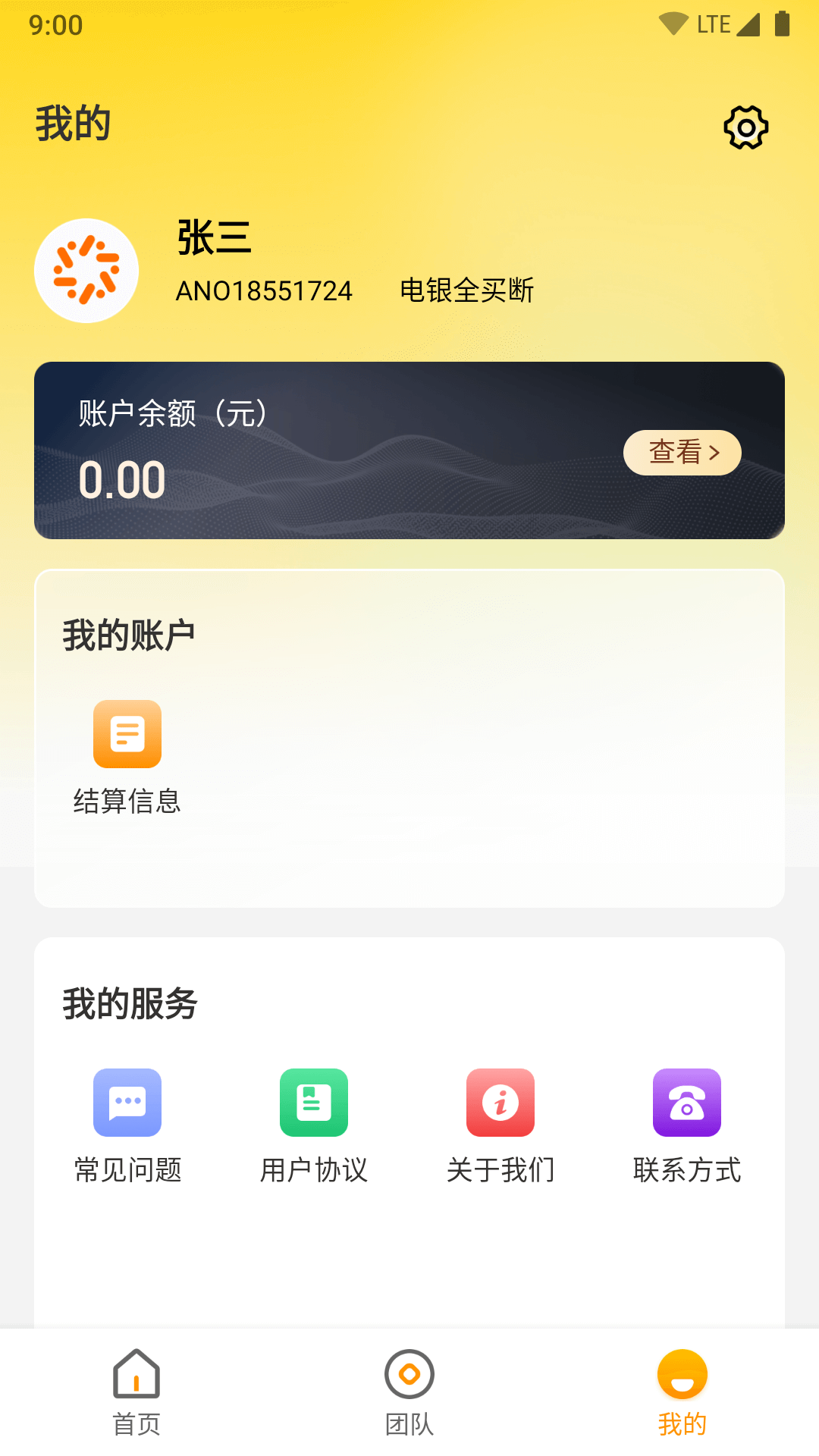Tap the 电银全买断 label
The image size is (819, 1456).
[x=467, y=290]
